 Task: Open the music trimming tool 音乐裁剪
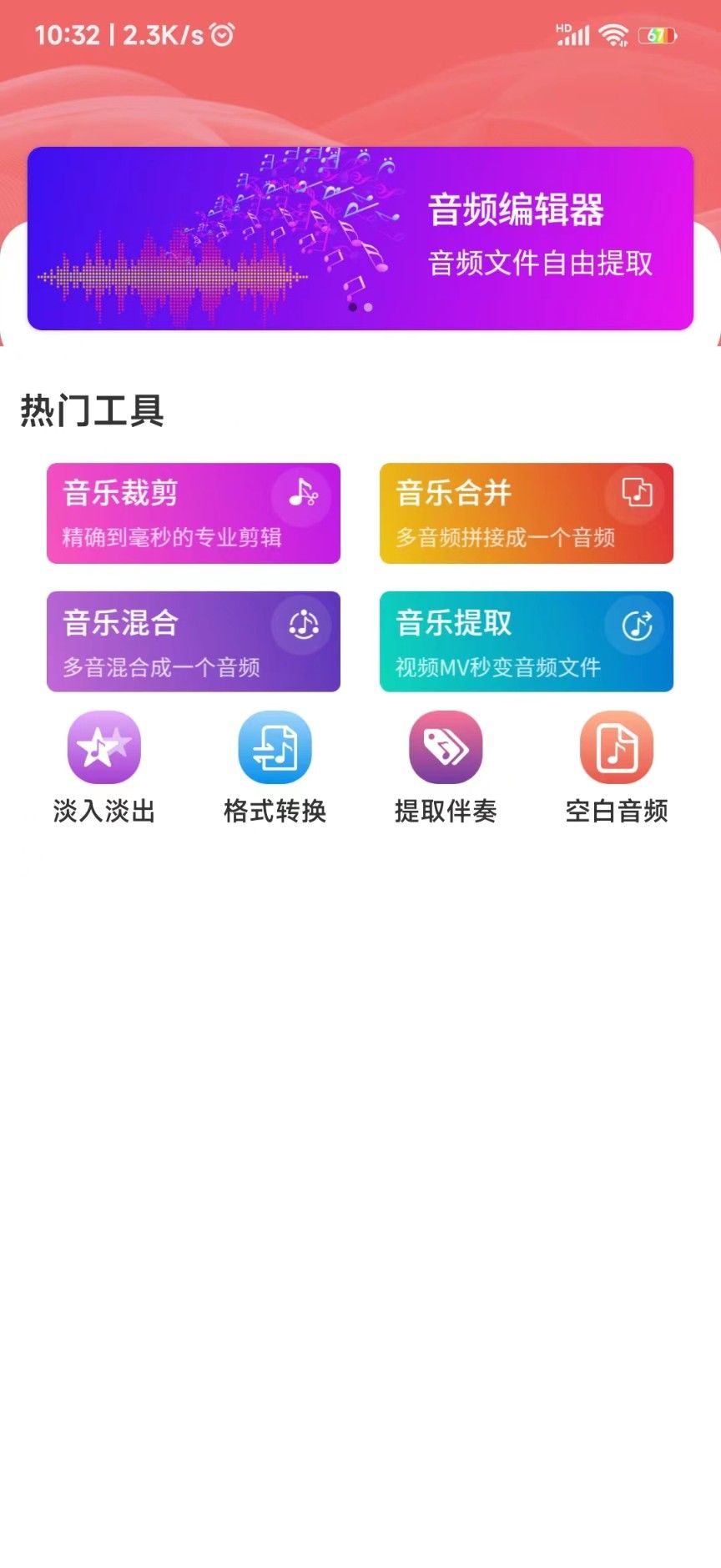point(194,512)
